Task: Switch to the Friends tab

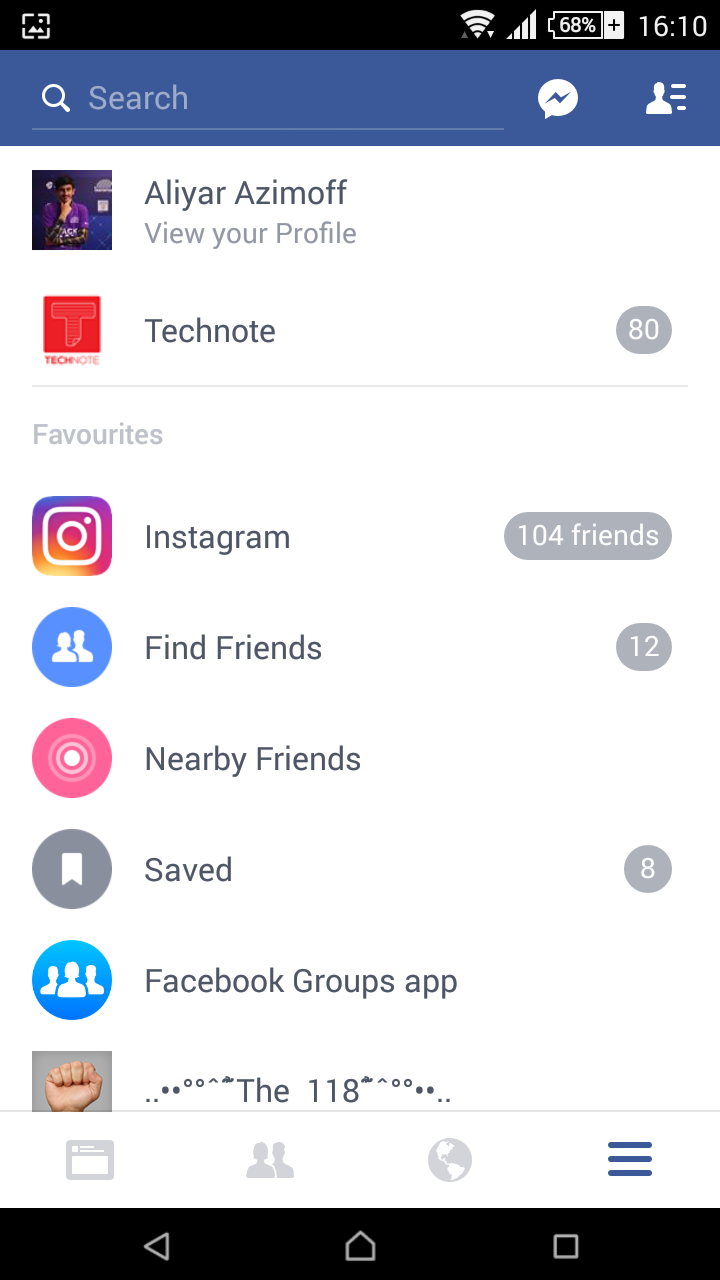Action: (x=269, y=1159)
